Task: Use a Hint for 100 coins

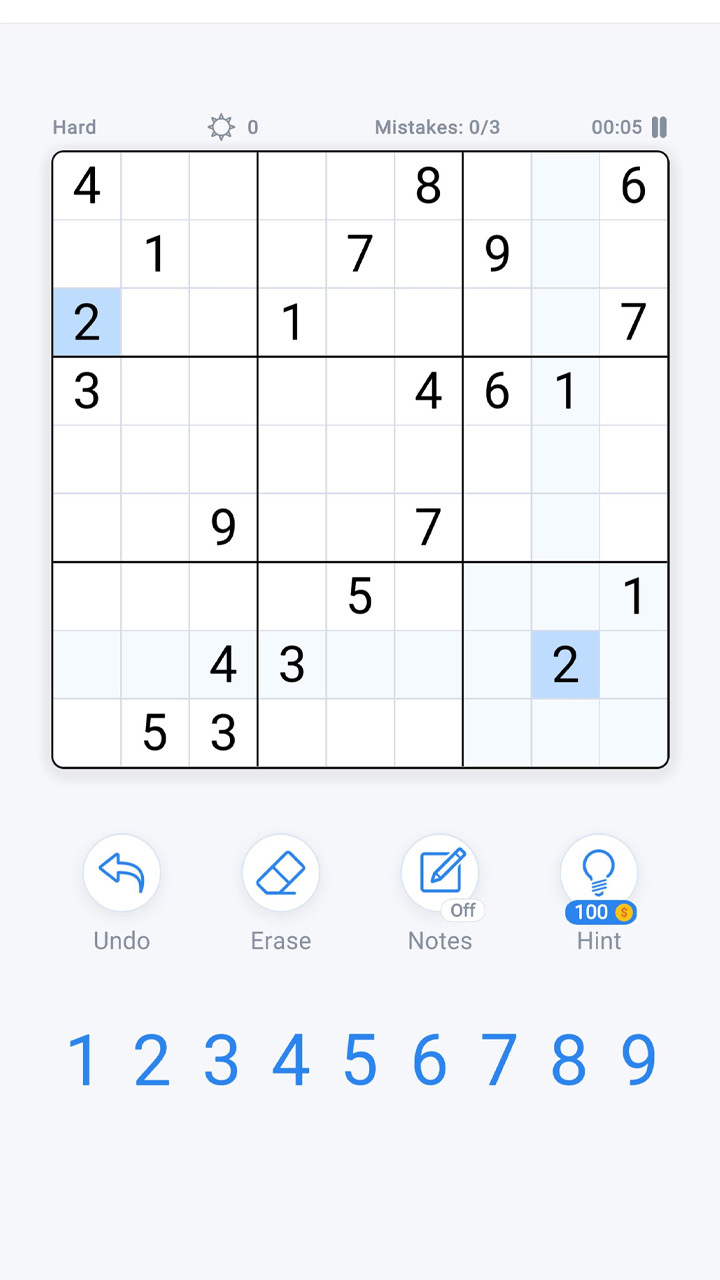Action: [x=599, y=873]
